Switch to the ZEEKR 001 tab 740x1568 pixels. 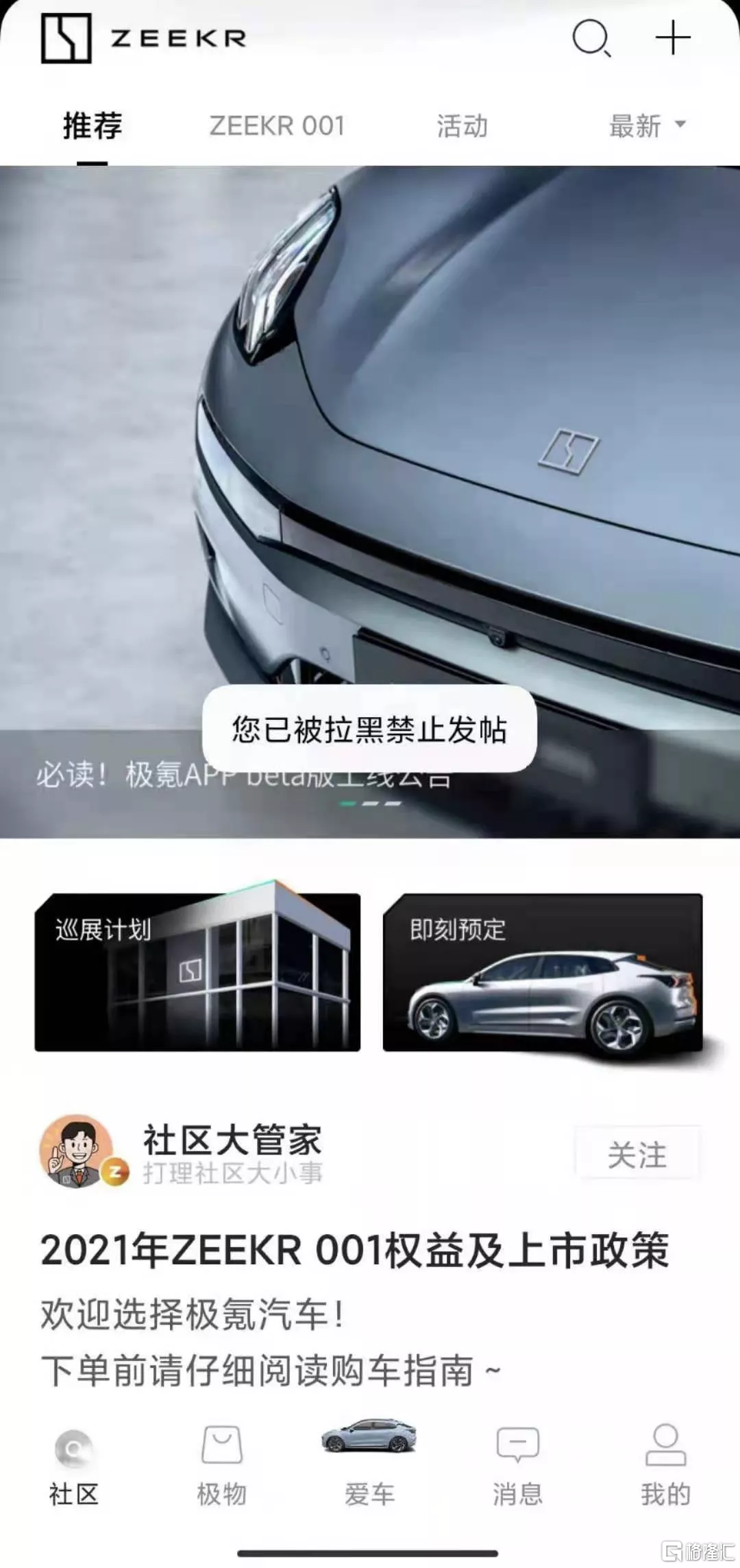tap(277, 126)
